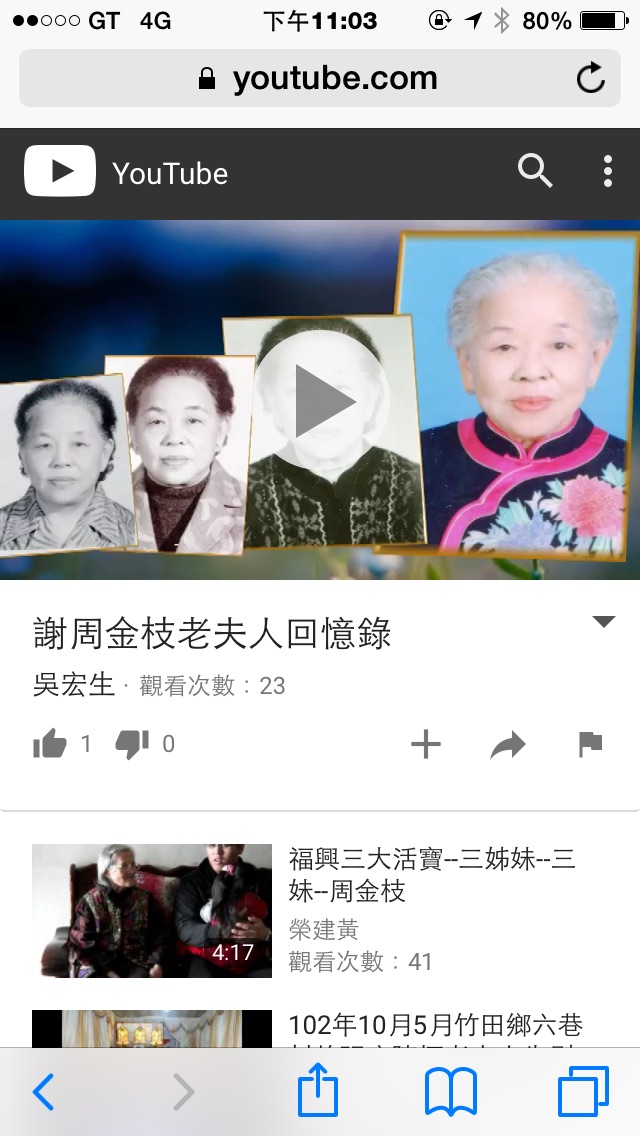Open Safari's share sheet
This screenshot has height=1136, width=640.
(x=318, y=1088)
